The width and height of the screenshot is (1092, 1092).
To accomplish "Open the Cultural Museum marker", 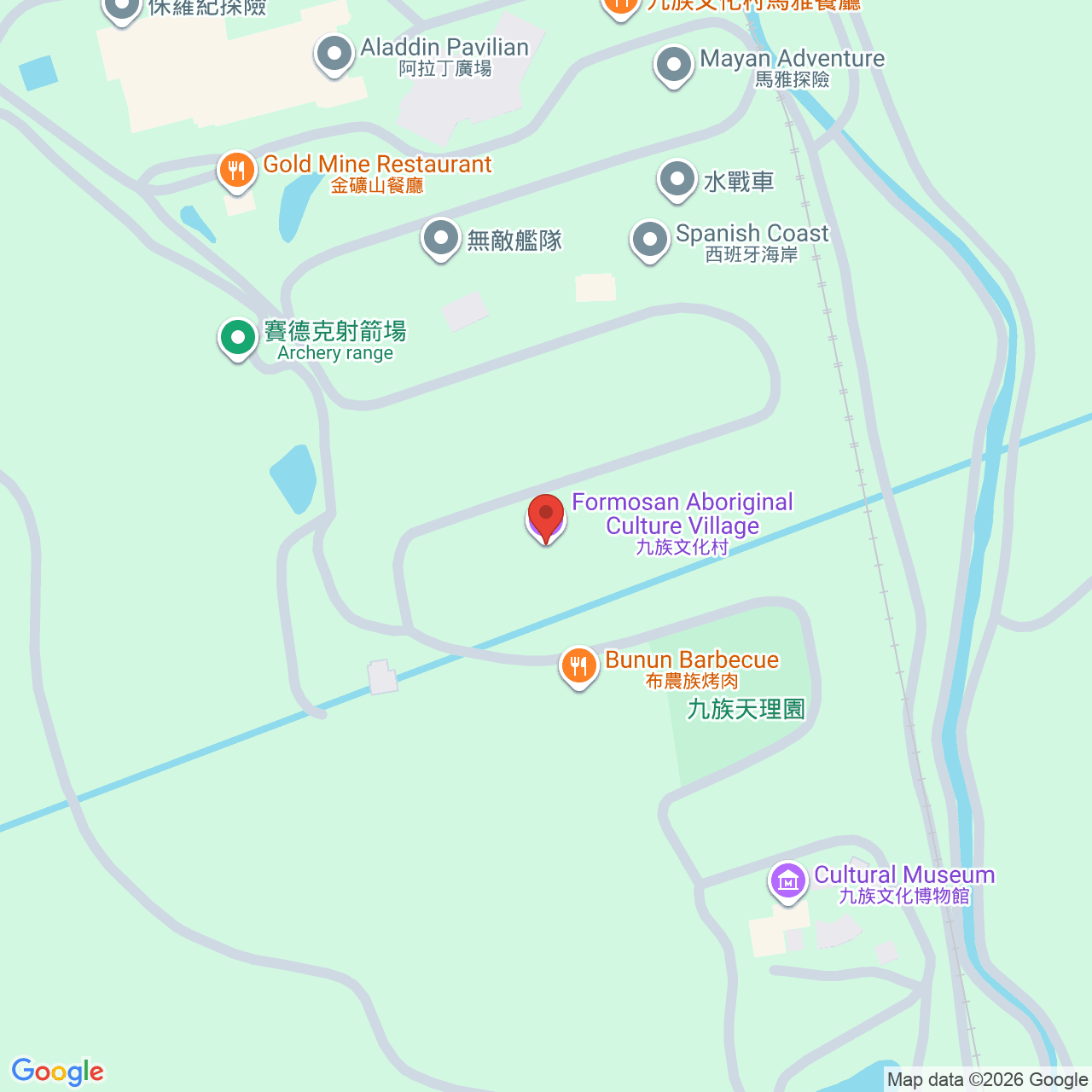I will [x=788, y=881].
